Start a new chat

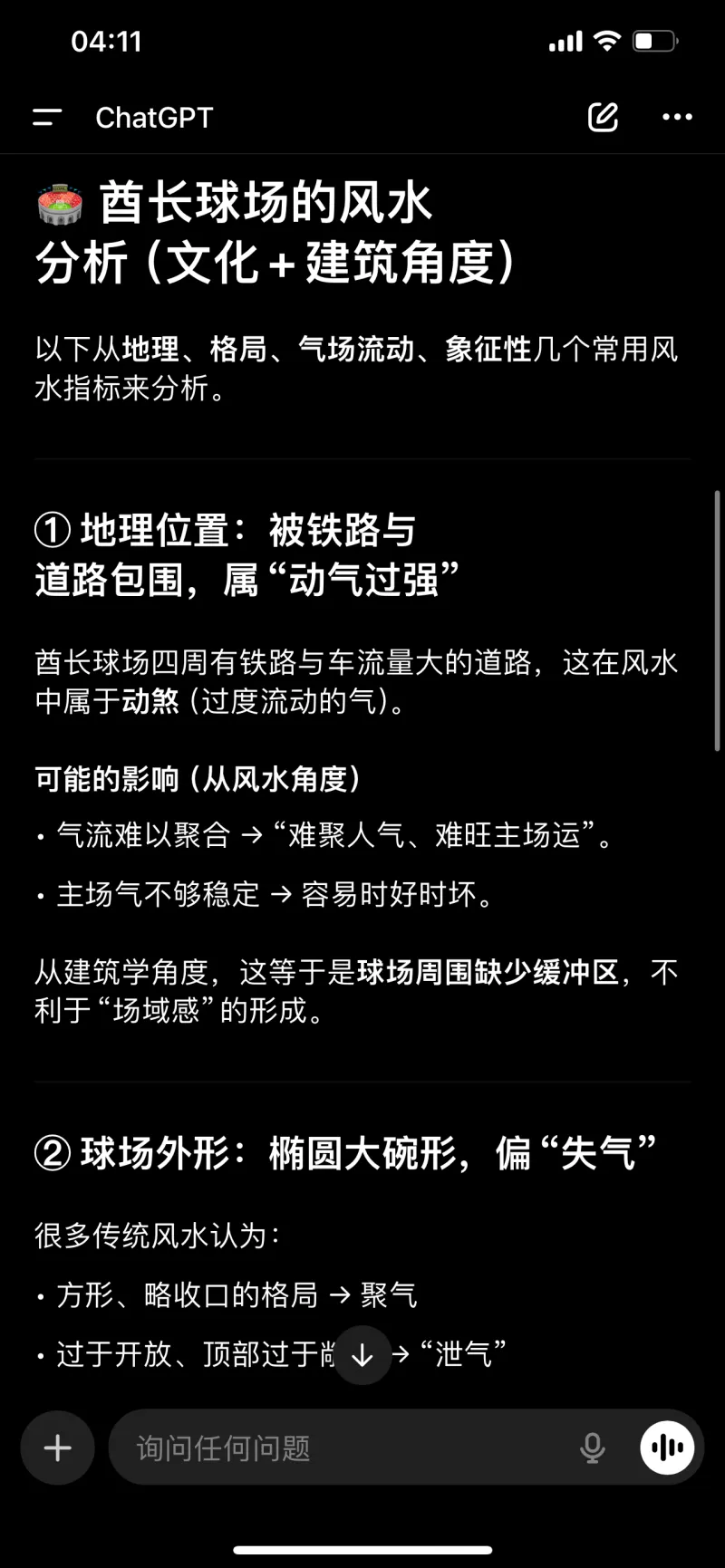(603, 117)
